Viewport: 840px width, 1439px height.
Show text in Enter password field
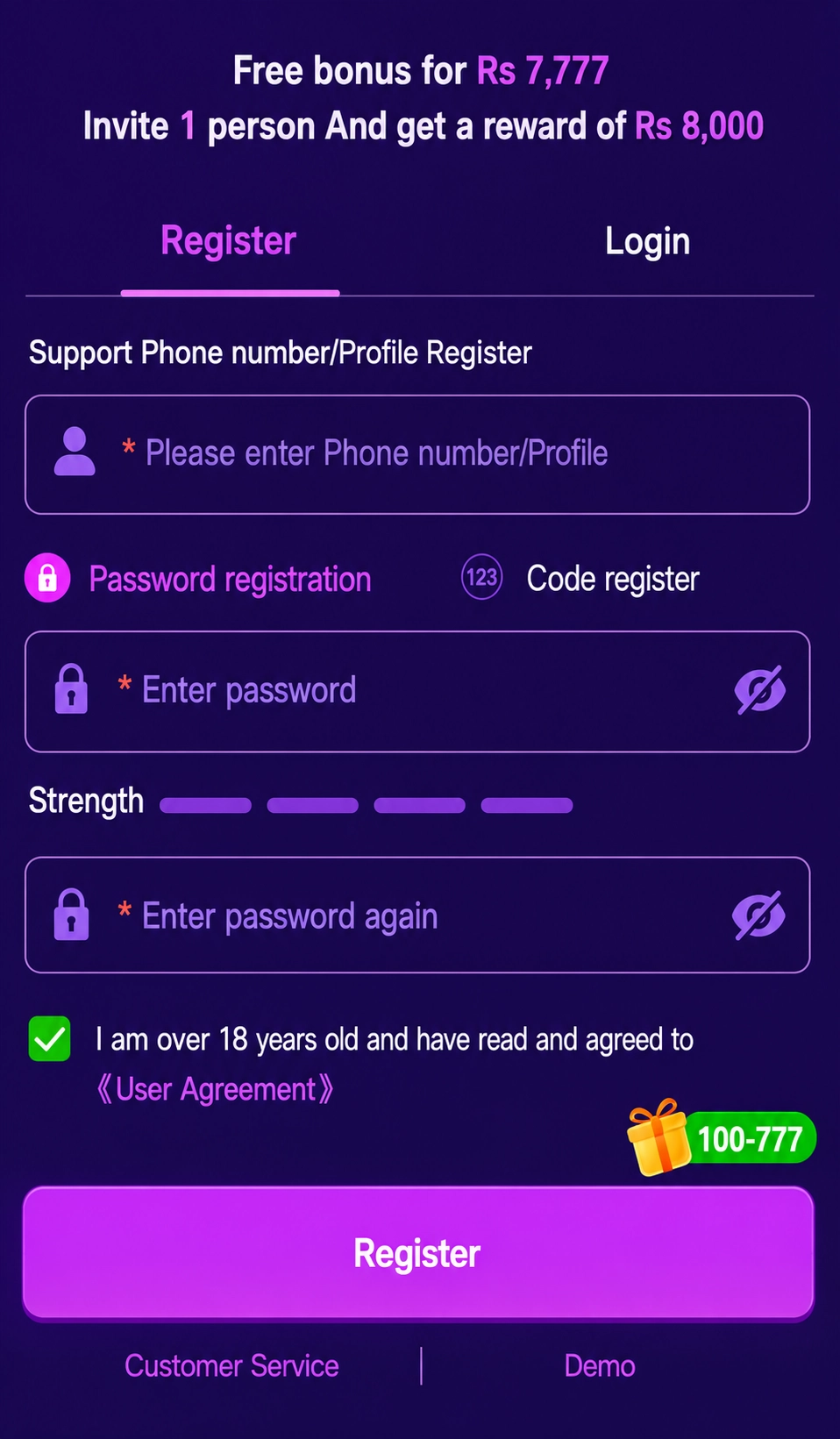pos(759,691)
